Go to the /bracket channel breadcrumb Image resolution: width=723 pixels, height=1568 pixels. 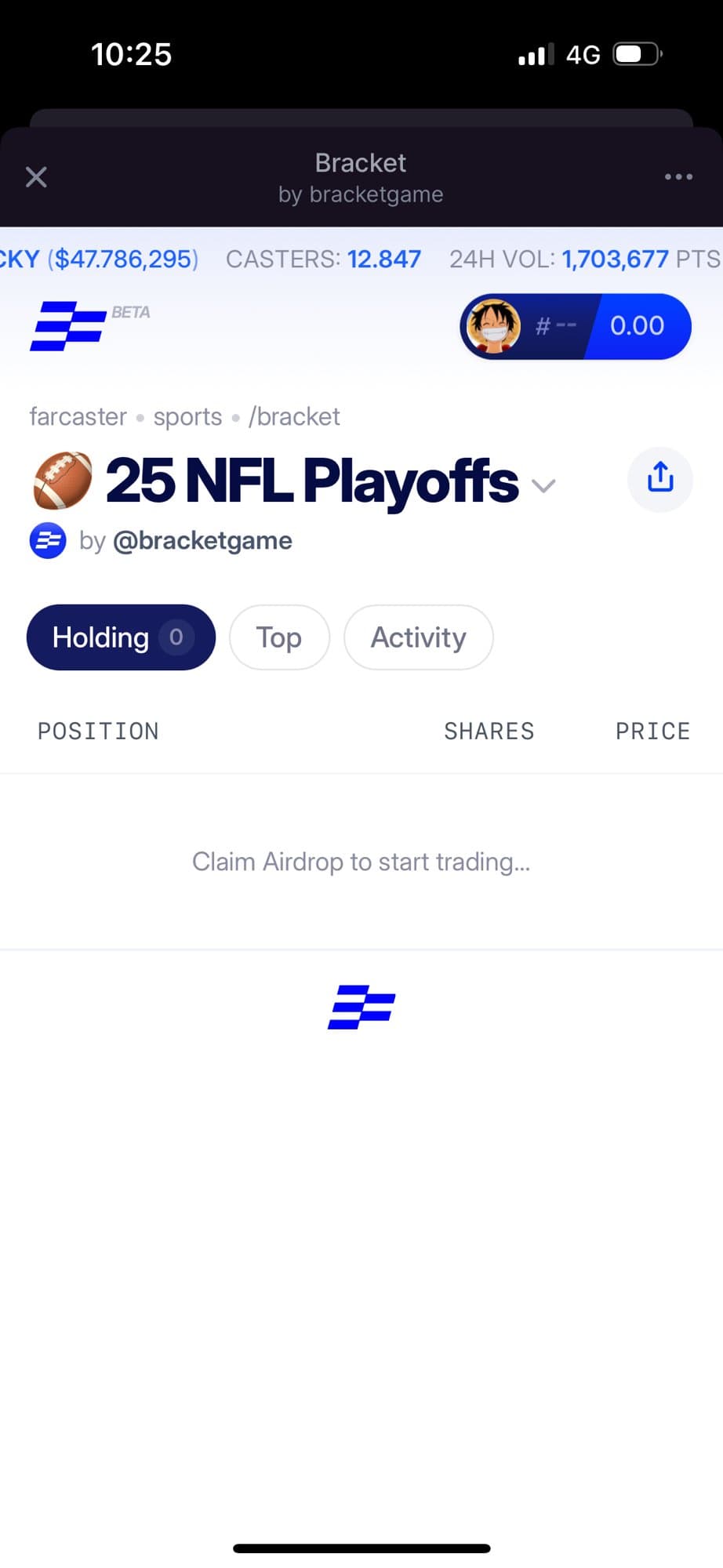pyautogui.click(x=294, y=417)
